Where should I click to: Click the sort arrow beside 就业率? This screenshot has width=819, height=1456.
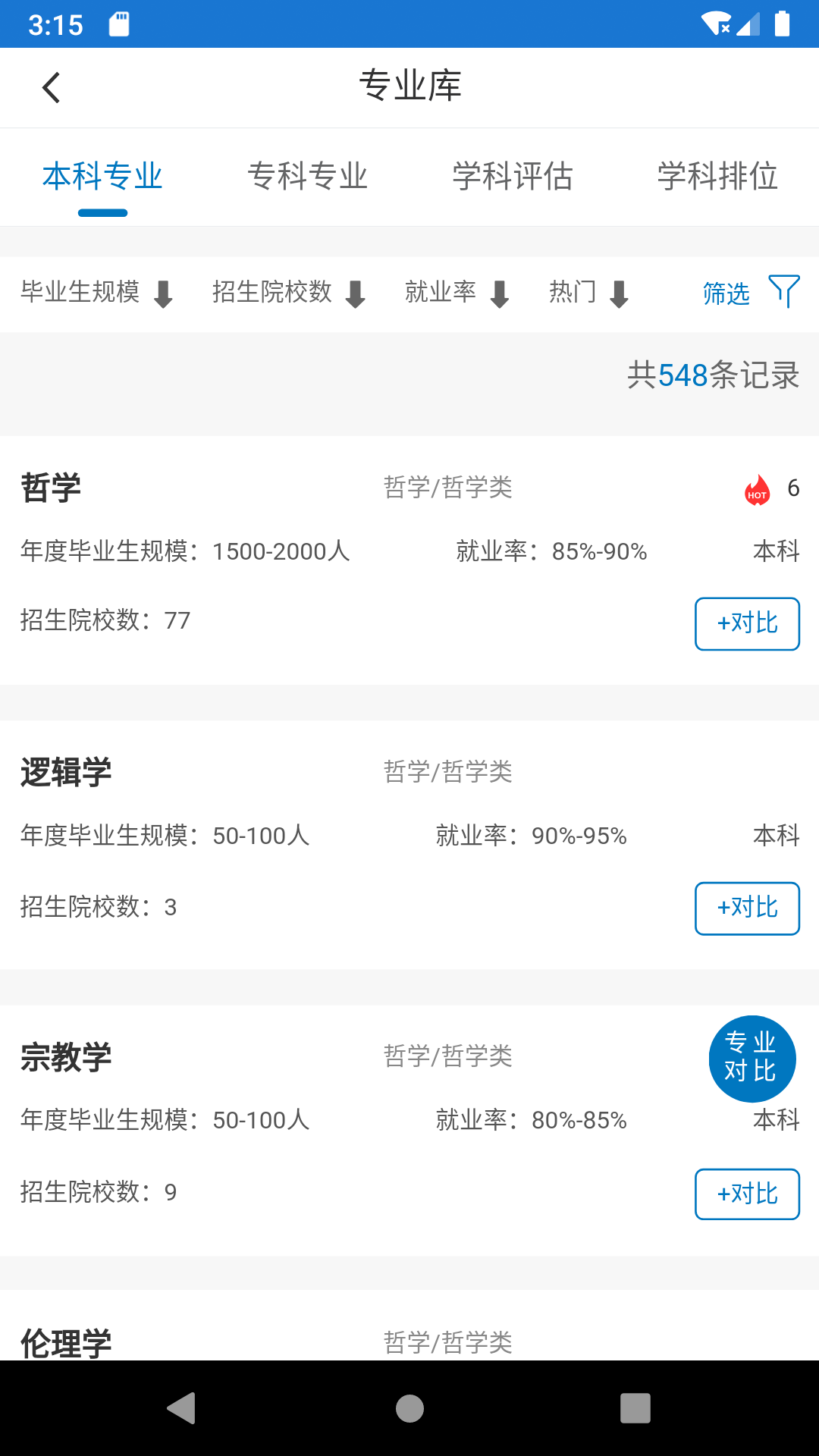500,294
